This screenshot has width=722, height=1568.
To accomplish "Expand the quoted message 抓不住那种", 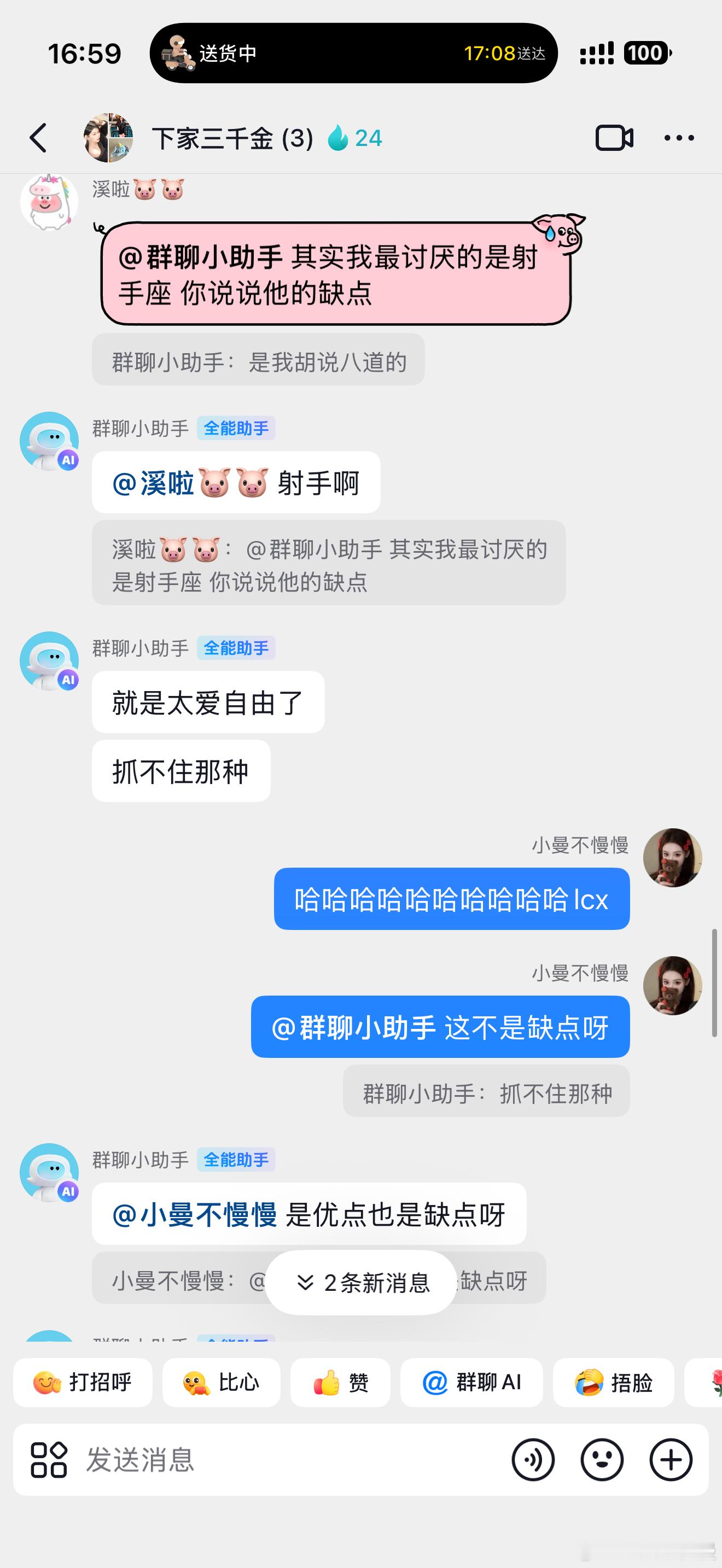I will (487, 1092).
